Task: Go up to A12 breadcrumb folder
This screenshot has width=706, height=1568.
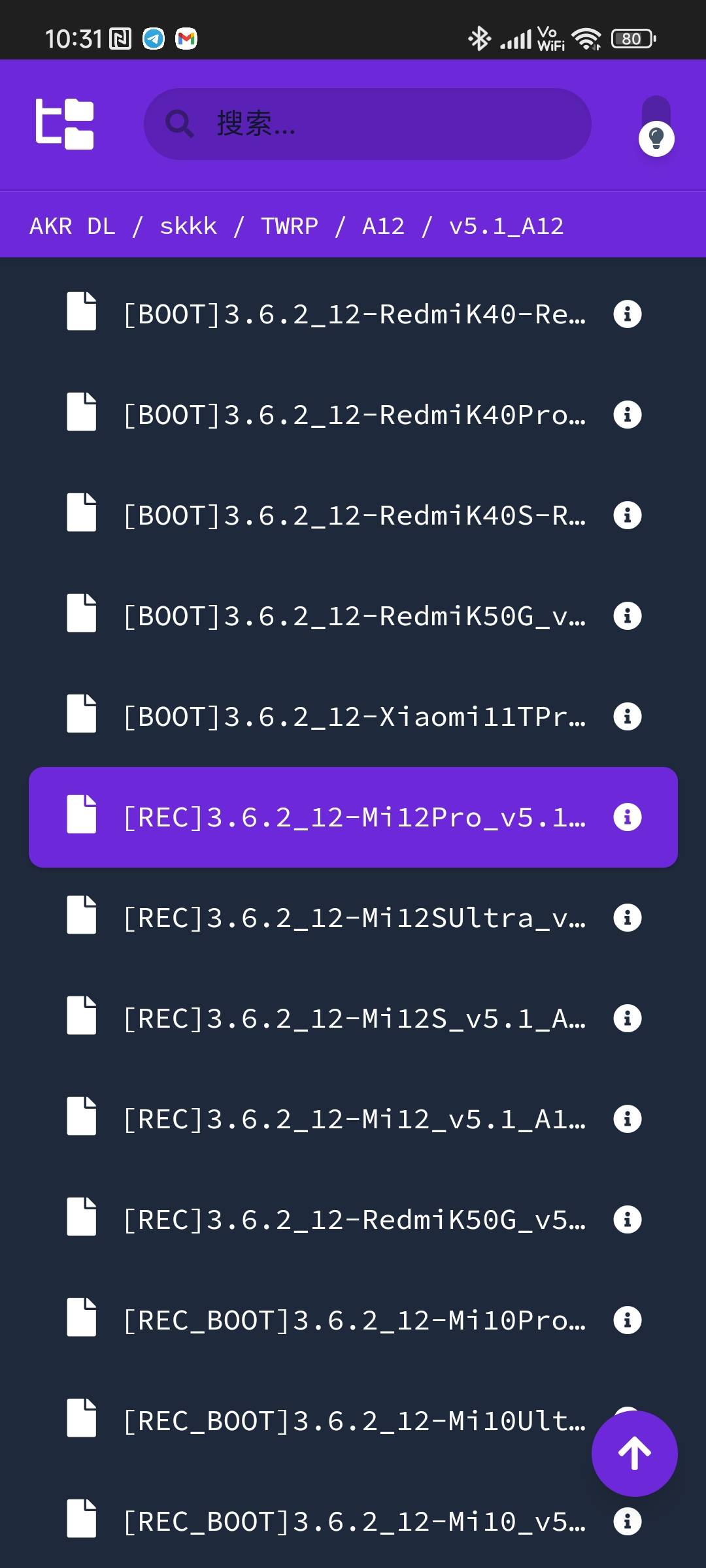Action: 383,226
